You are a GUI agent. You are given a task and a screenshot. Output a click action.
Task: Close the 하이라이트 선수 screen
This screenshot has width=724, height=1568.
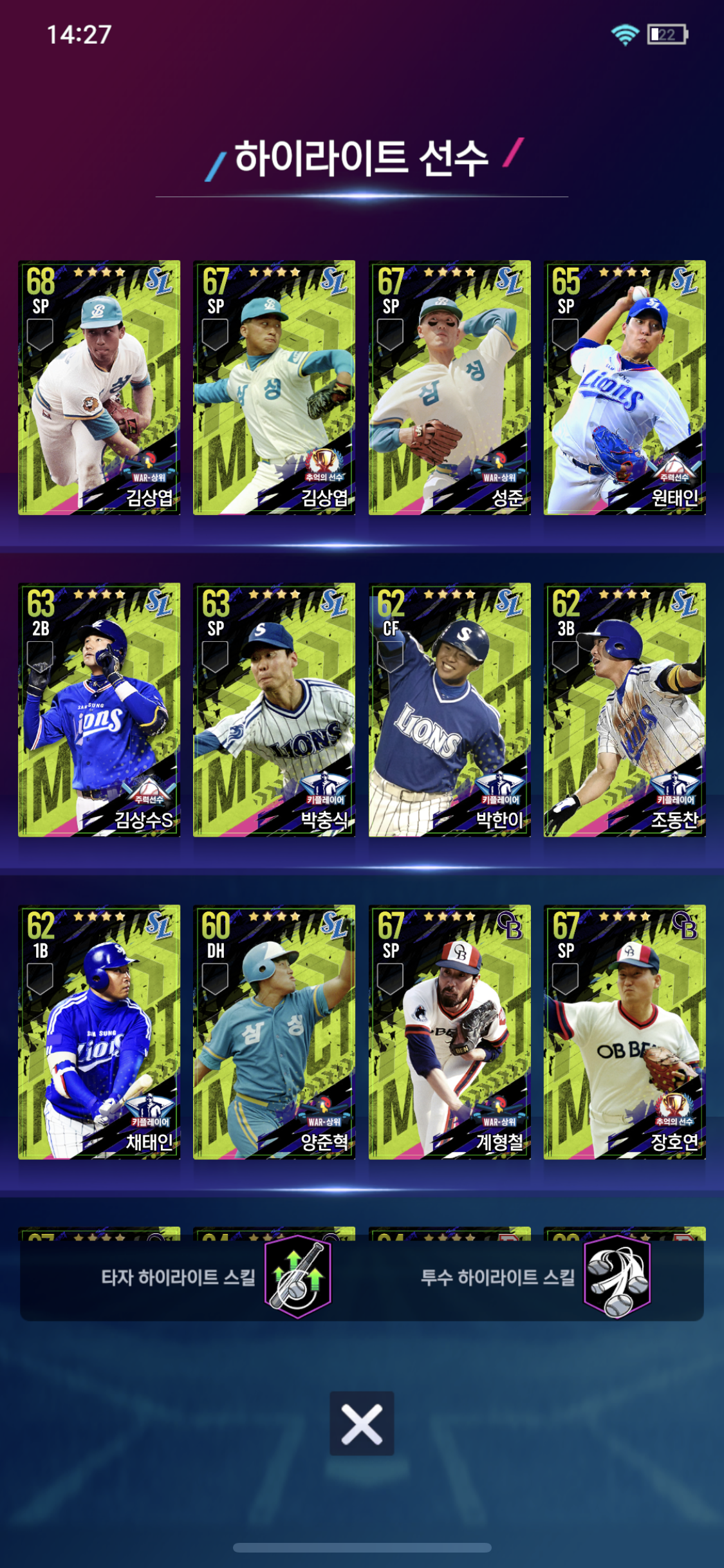(x=362, y=1423)
